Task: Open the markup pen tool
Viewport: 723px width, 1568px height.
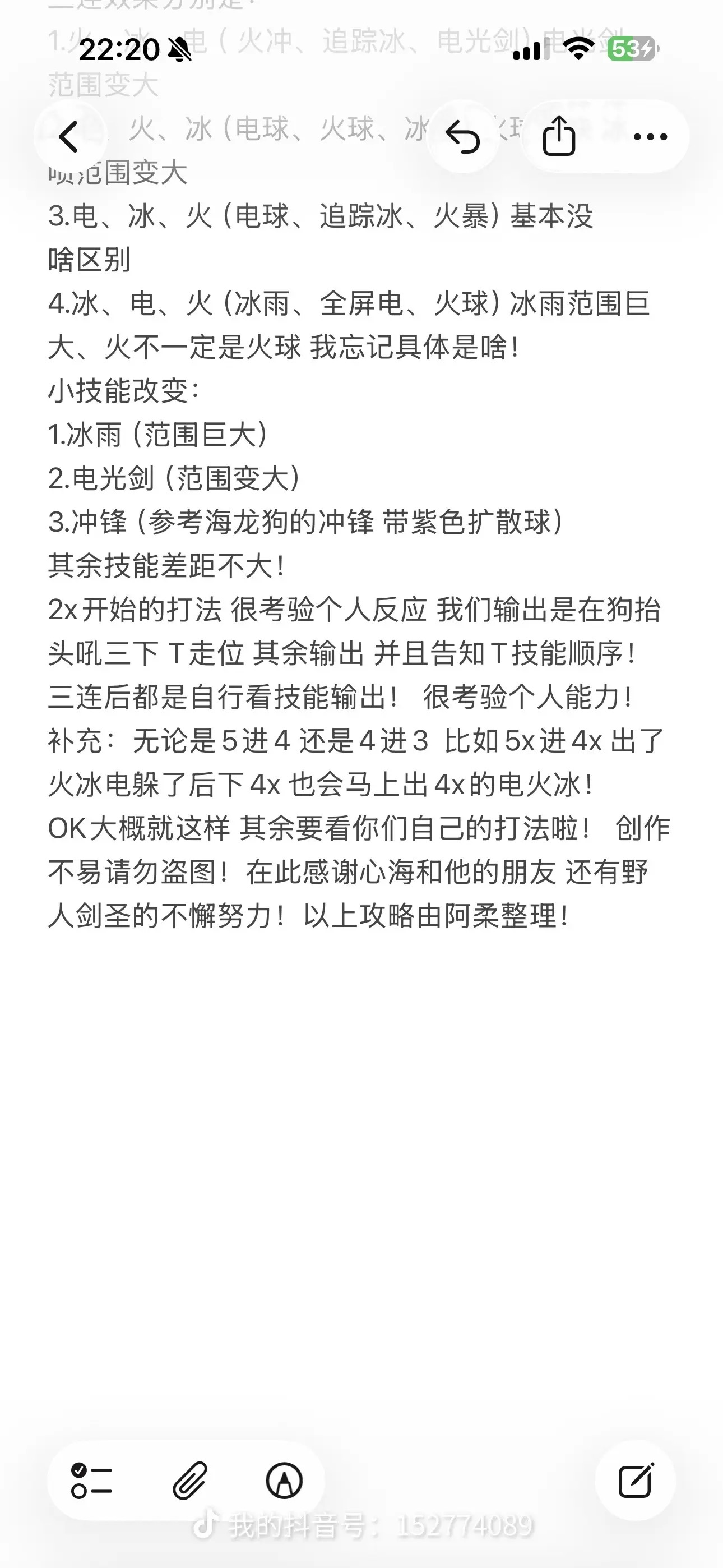Action: pos(284,1481)
